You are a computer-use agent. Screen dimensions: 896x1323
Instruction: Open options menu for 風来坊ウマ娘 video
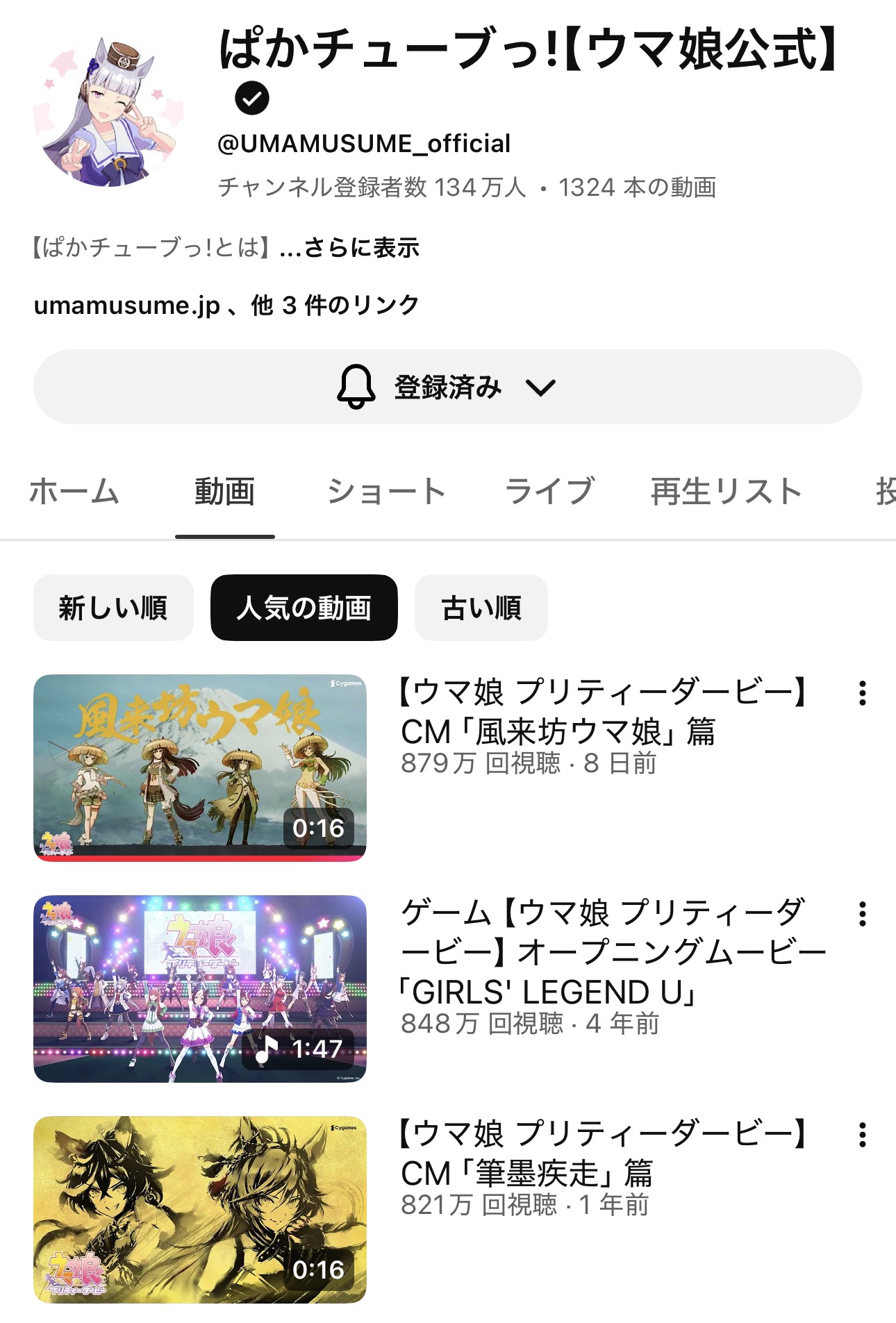[862, 693]
